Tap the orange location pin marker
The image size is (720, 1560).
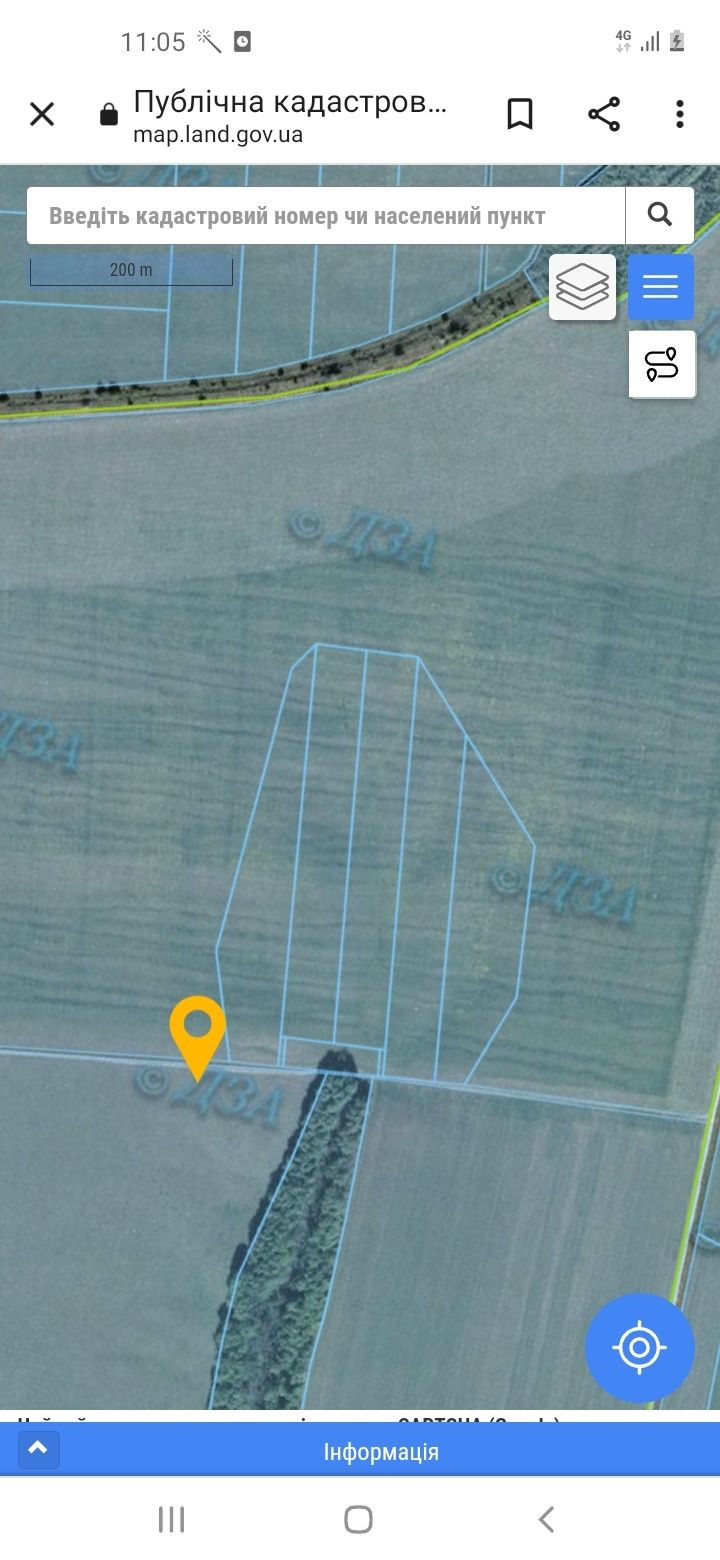pyautogui.click(x=197, y=1030)
